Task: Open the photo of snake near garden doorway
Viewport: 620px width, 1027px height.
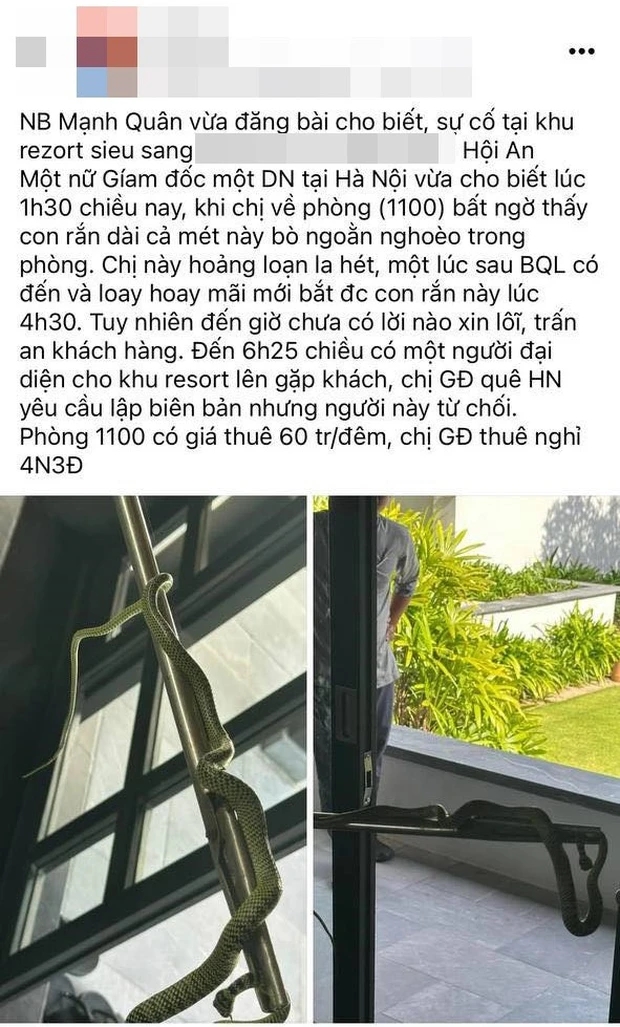Action: tap(467, 760)
